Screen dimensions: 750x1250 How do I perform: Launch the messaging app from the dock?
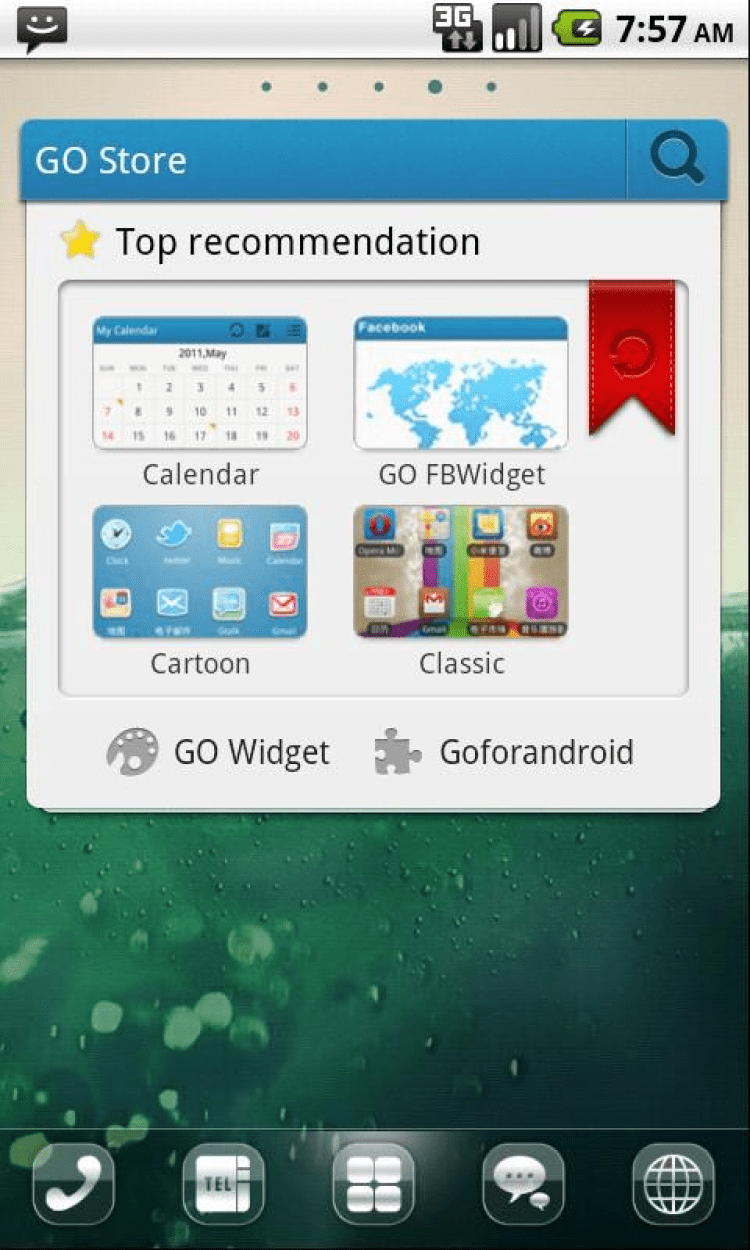coord(523,1184)
